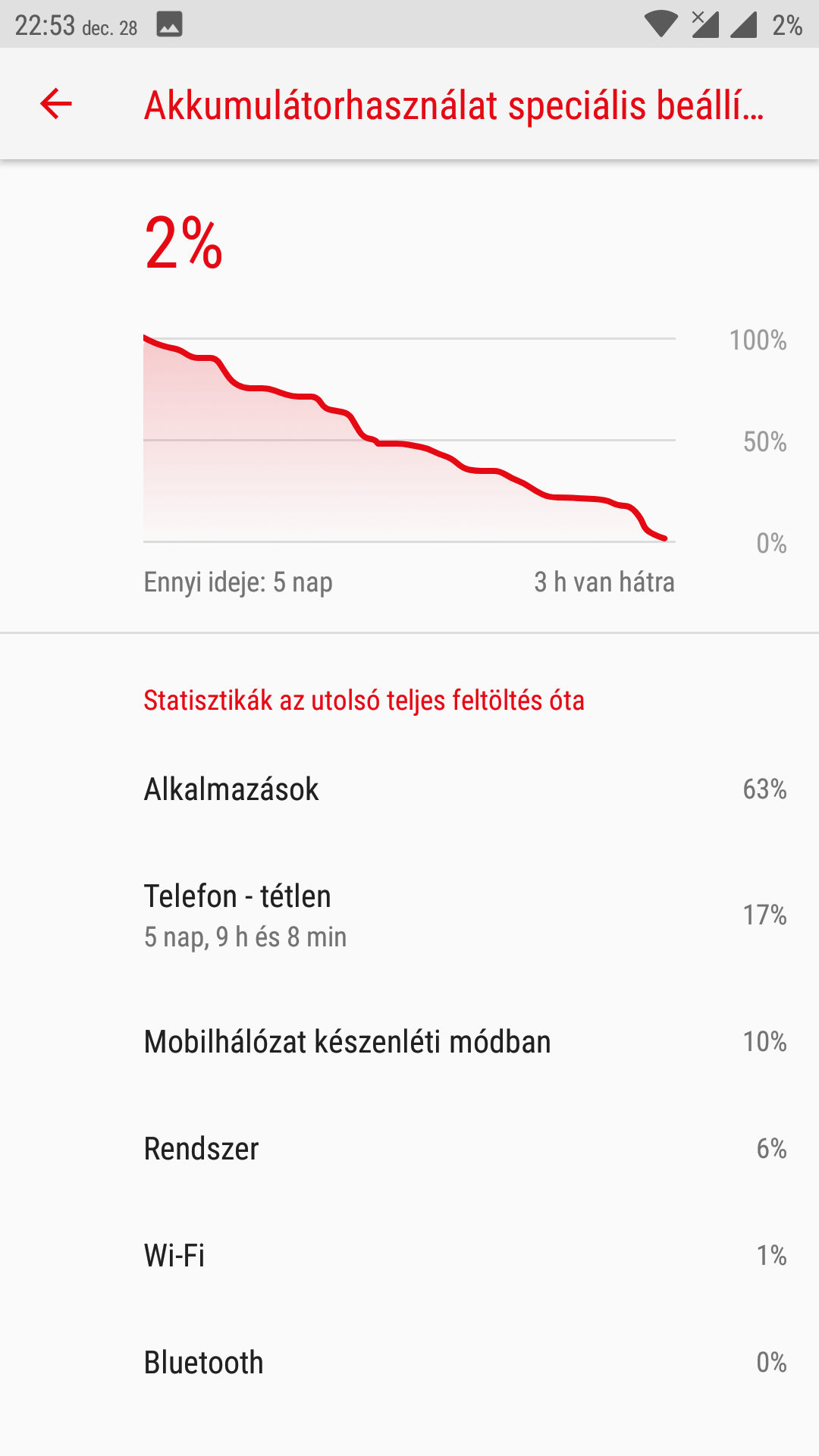Open the battery history graph

(x=409, y=440)
